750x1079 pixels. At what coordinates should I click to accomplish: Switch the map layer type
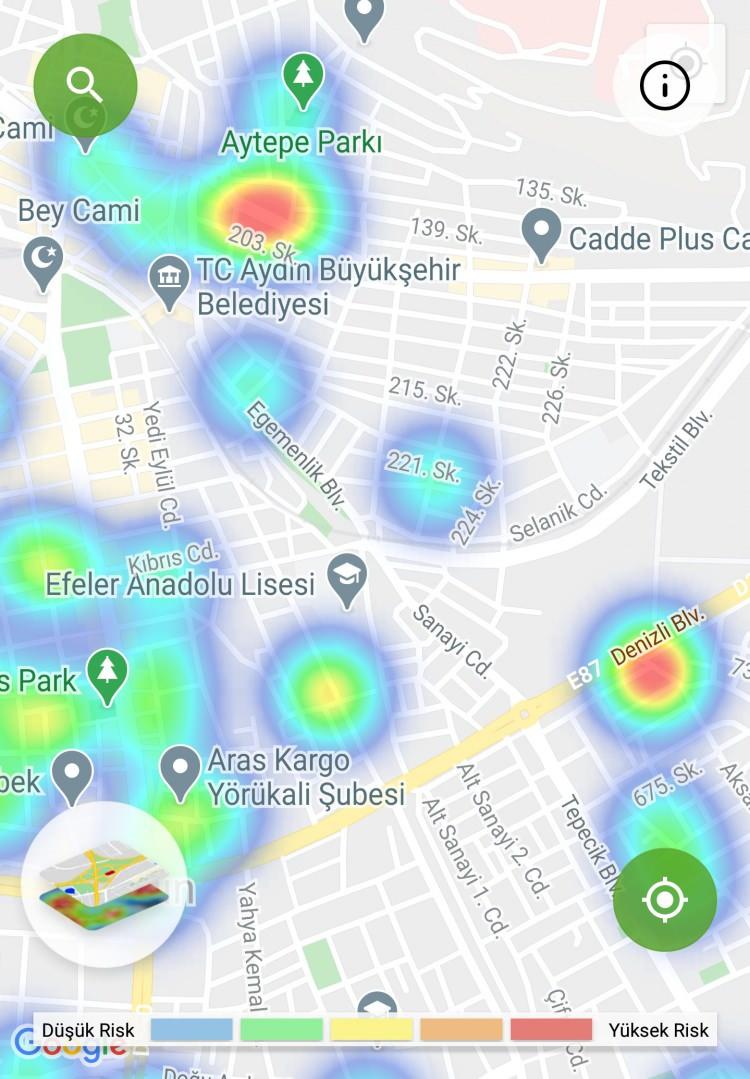(x=103, y=883)
